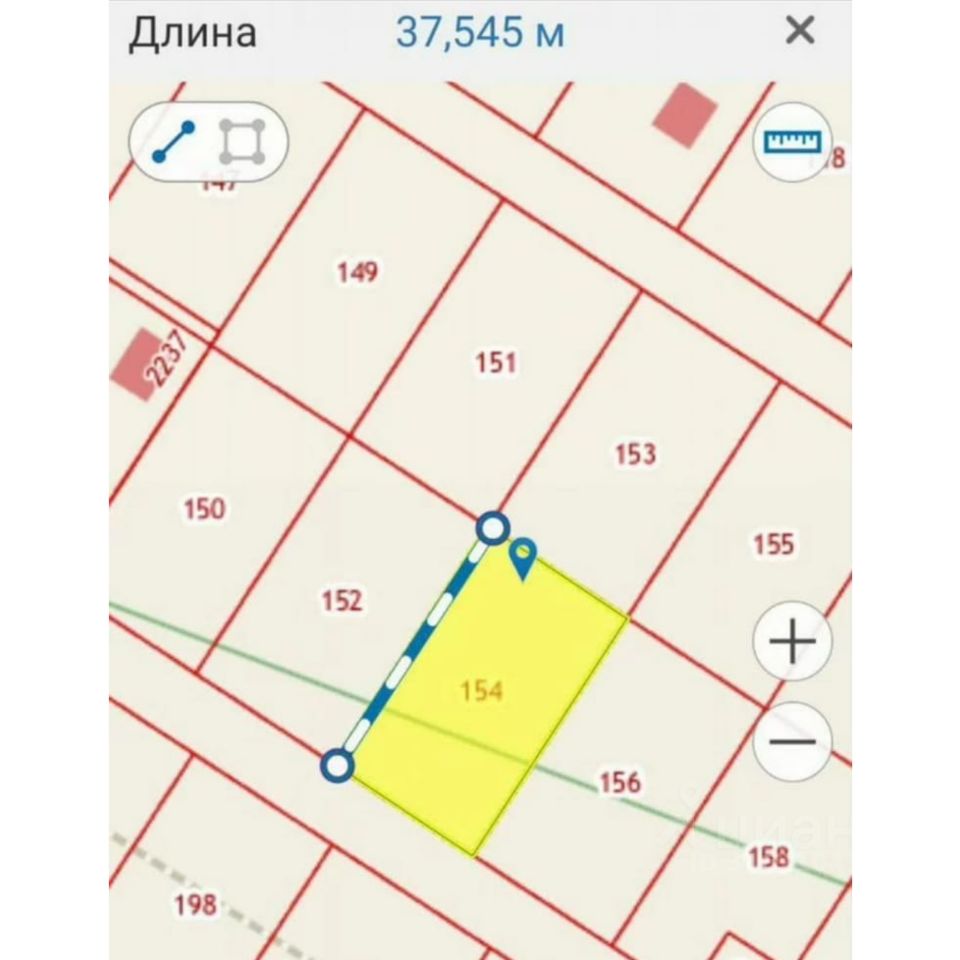Screen dimensions: 960x960
Task: Select parcel 150 on the map
Action: [x=204, y=509]
